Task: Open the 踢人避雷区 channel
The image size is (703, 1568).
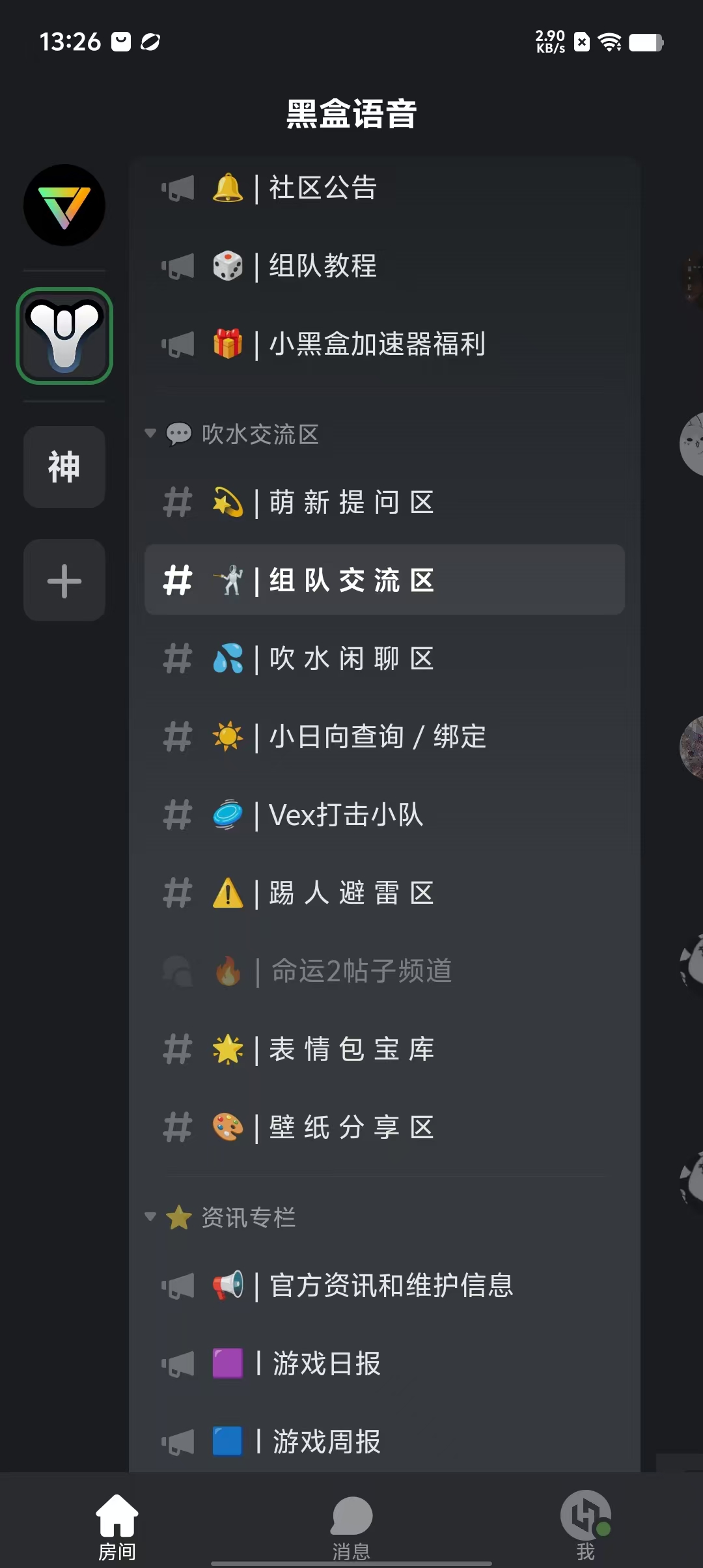Action: coord(384,893)
